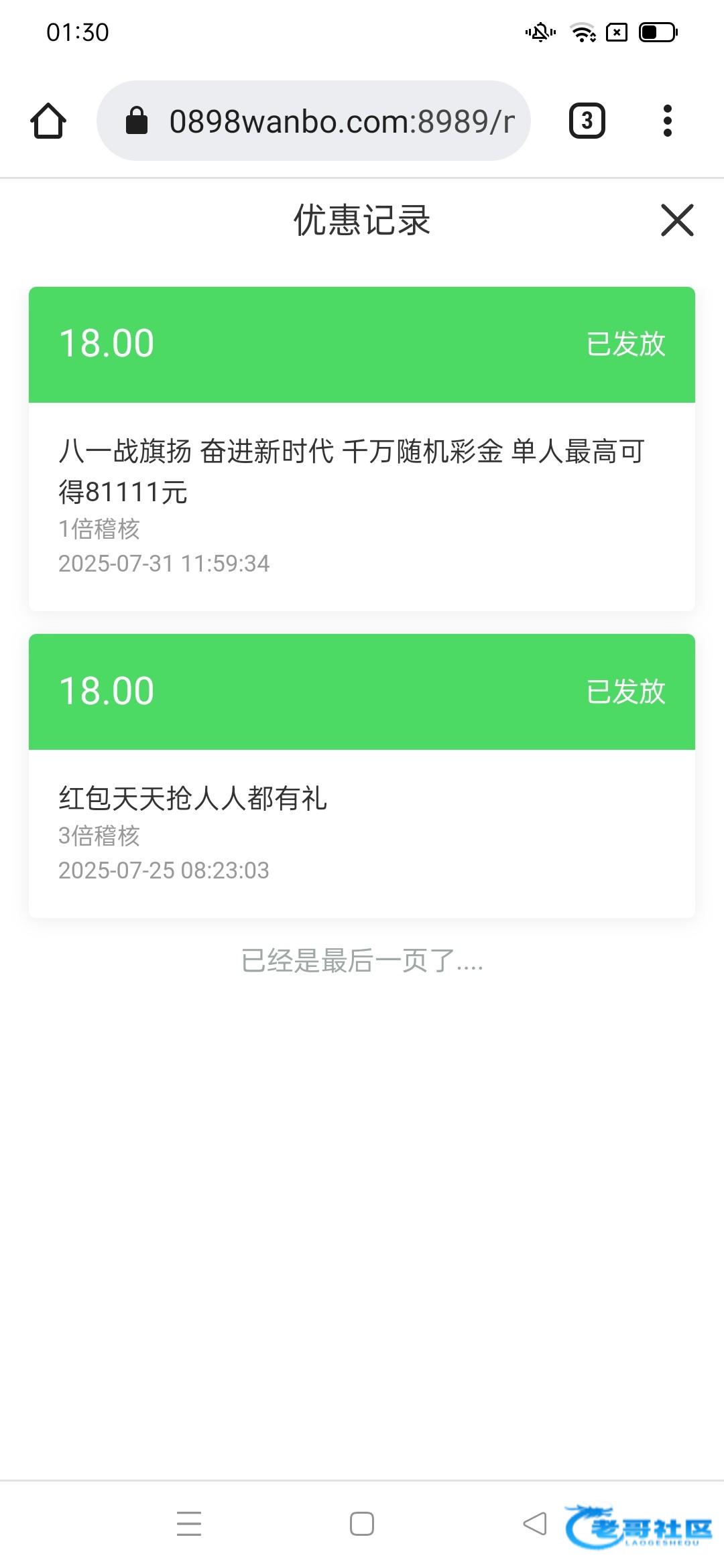Viewport: 724px width, 1568px height.
Task: Open recent apps from the navigation bar
Action: [189, 1523]
